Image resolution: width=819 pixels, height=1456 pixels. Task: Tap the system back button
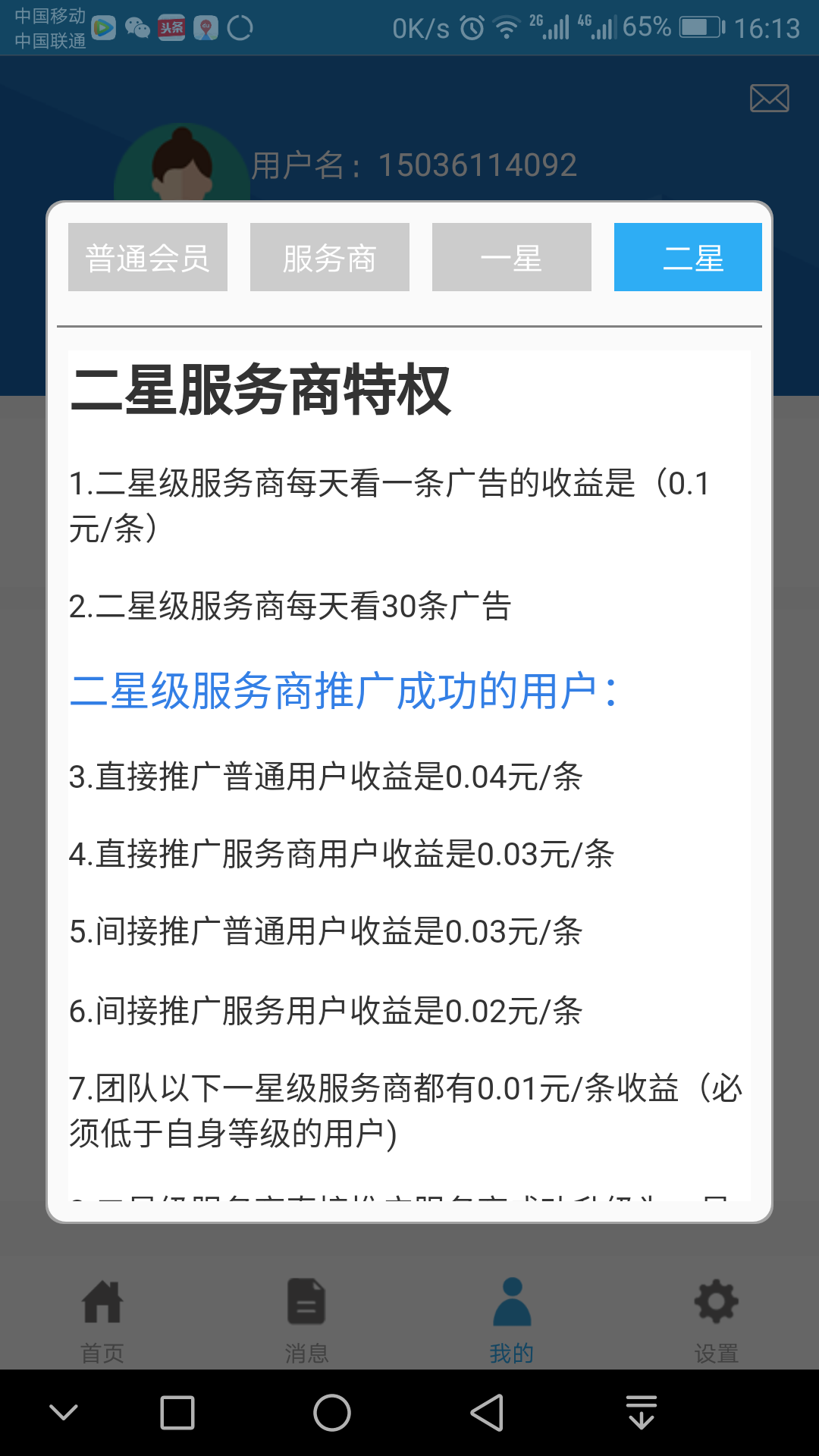(487, 1413)
